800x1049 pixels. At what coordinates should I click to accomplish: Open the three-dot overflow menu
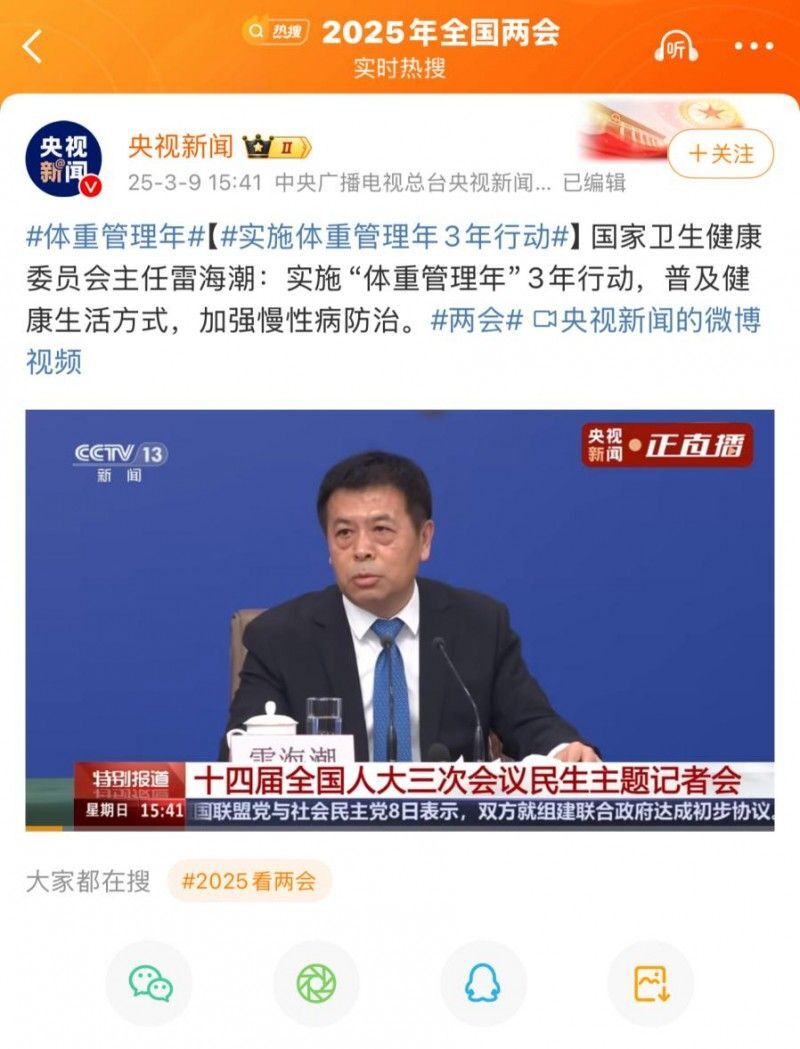tap(753, 46)
